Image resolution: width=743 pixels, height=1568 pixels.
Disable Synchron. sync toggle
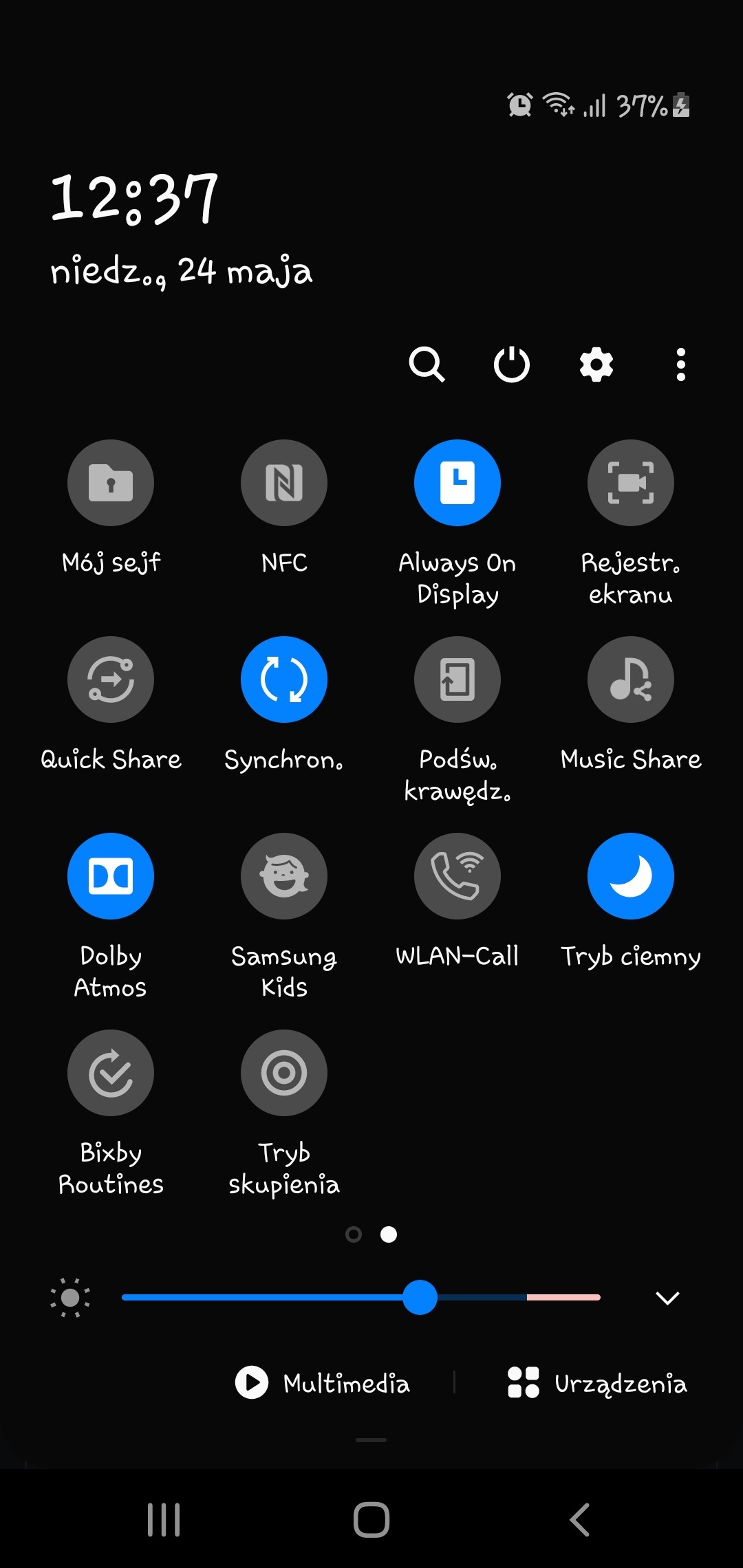click(x=284, y=679)
